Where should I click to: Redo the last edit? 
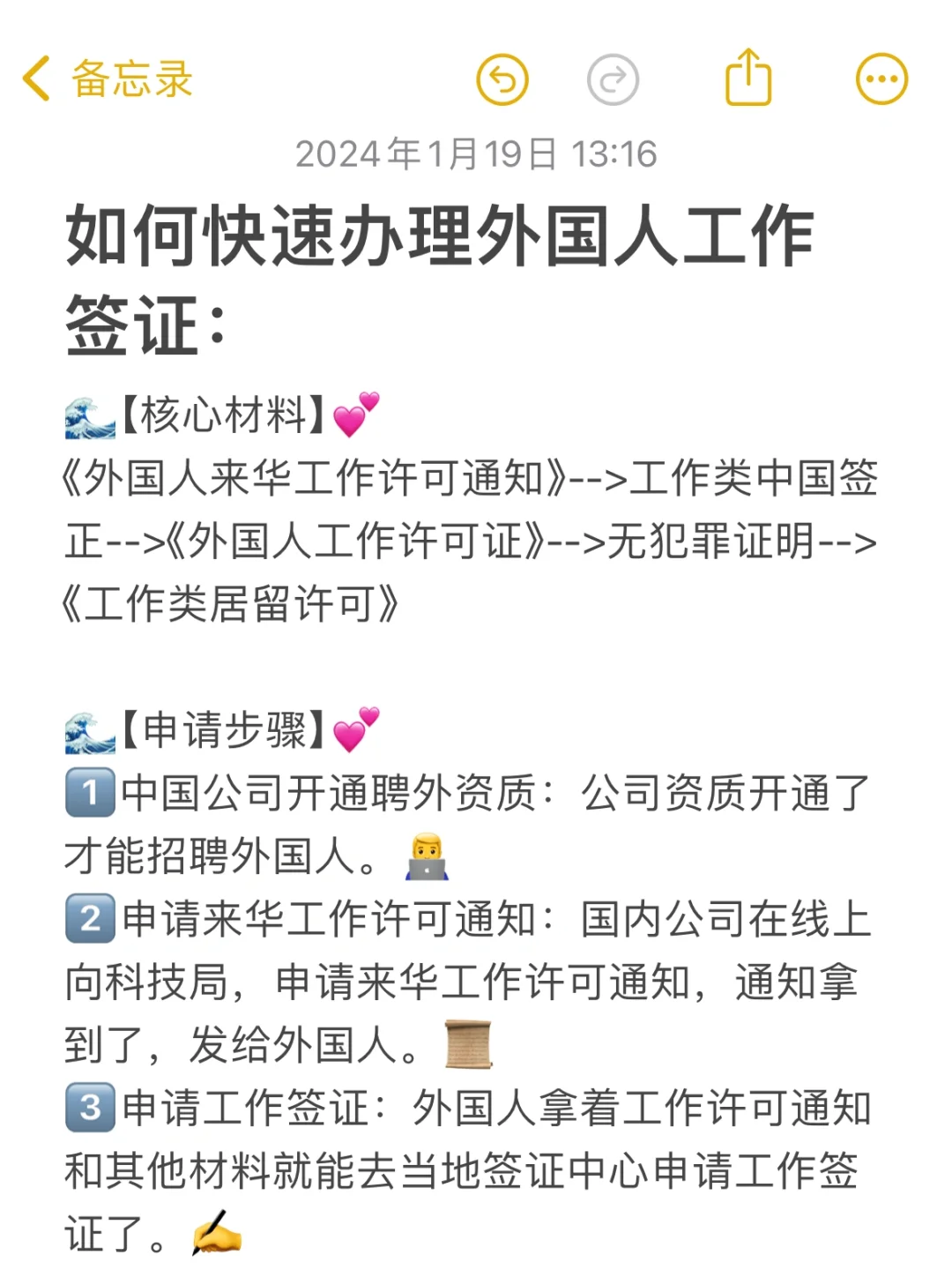[613, 80]
